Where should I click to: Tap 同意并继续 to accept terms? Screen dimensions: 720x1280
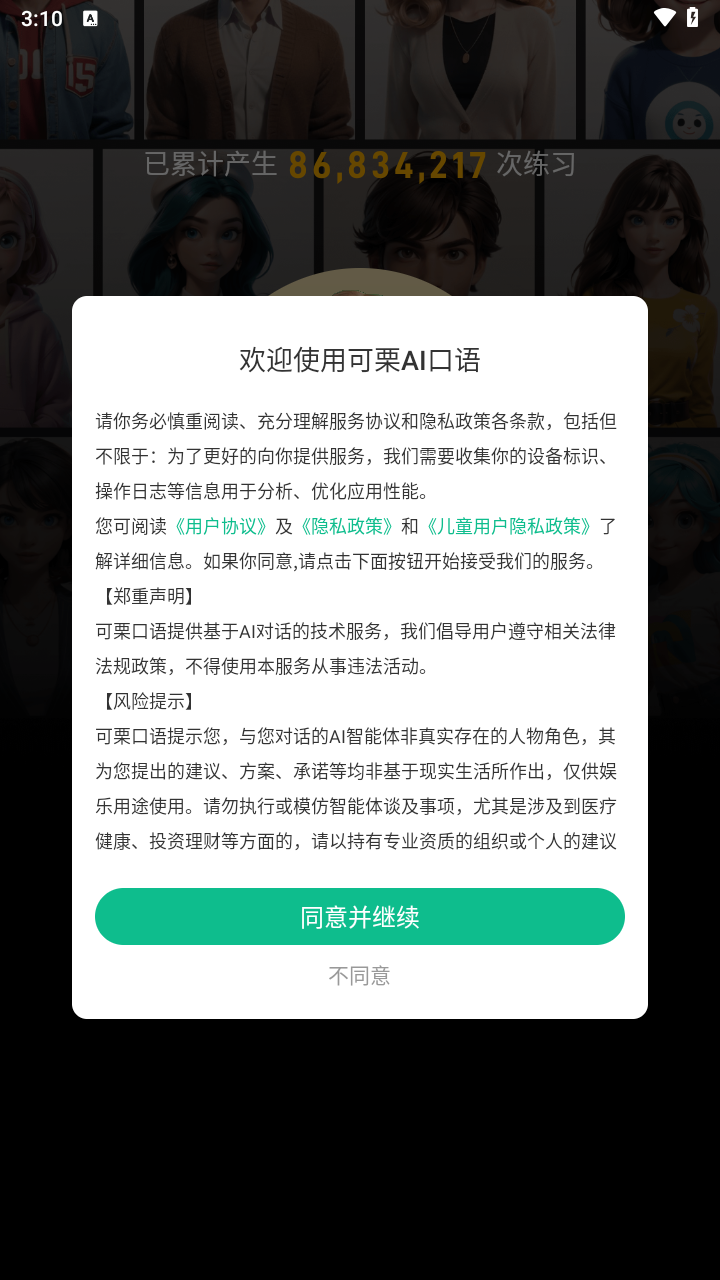click(x=360, y=916)
